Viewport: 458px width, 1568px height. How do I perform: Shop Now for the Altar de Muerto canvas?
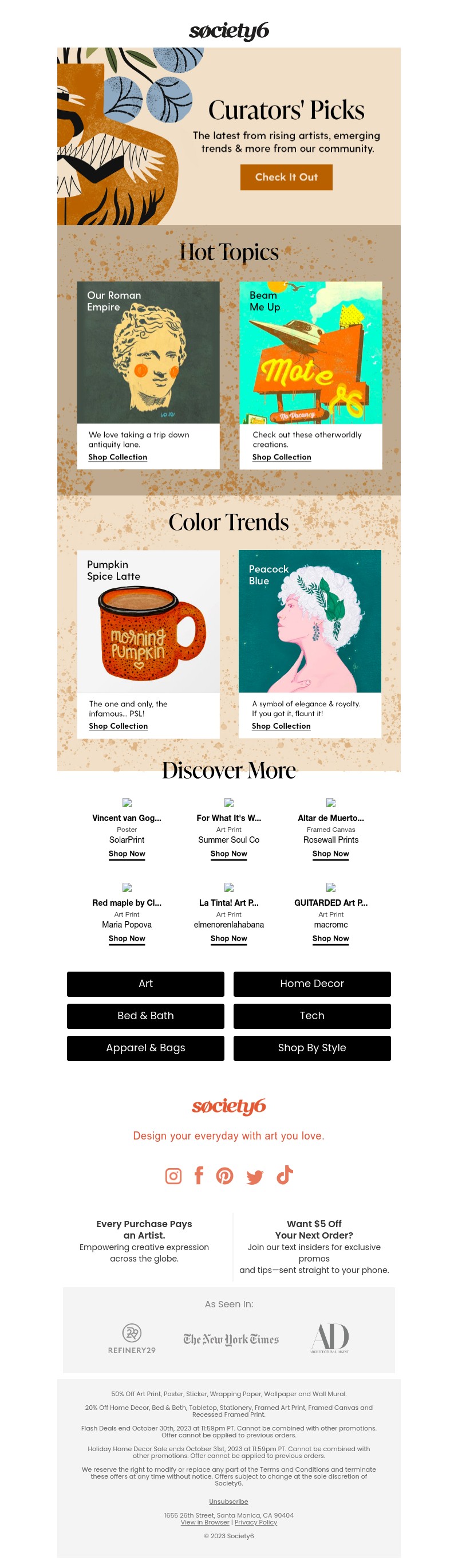[330, 854]
